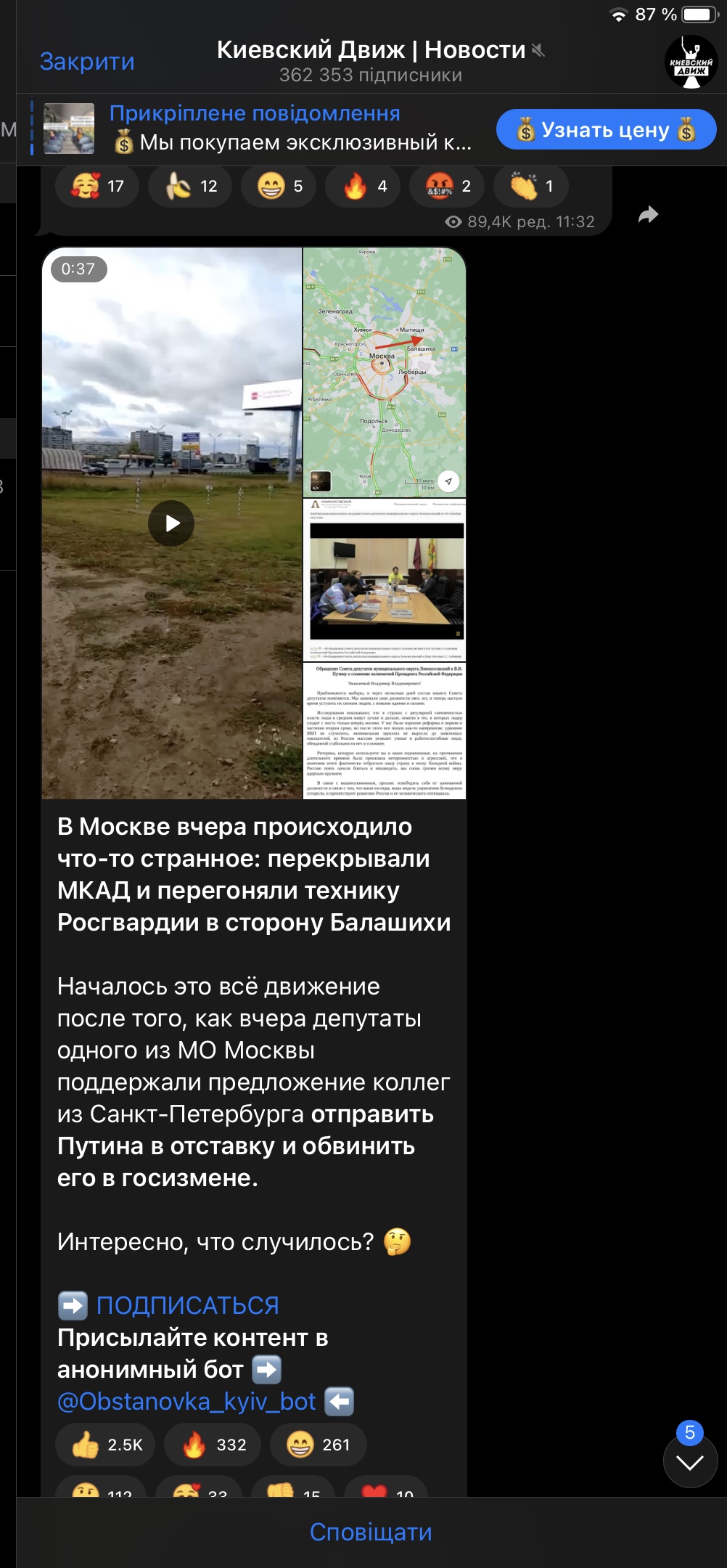Tap Сповіщати to unmute notifications
Image resolution: width=727 pixels, height=1568 pixels.
click(371, 1532)
